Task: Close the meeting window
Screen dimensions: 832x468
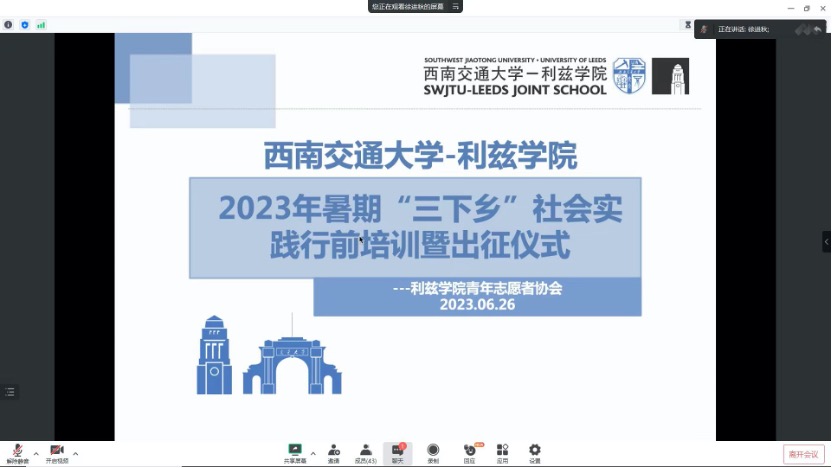Action: (821, 8)
